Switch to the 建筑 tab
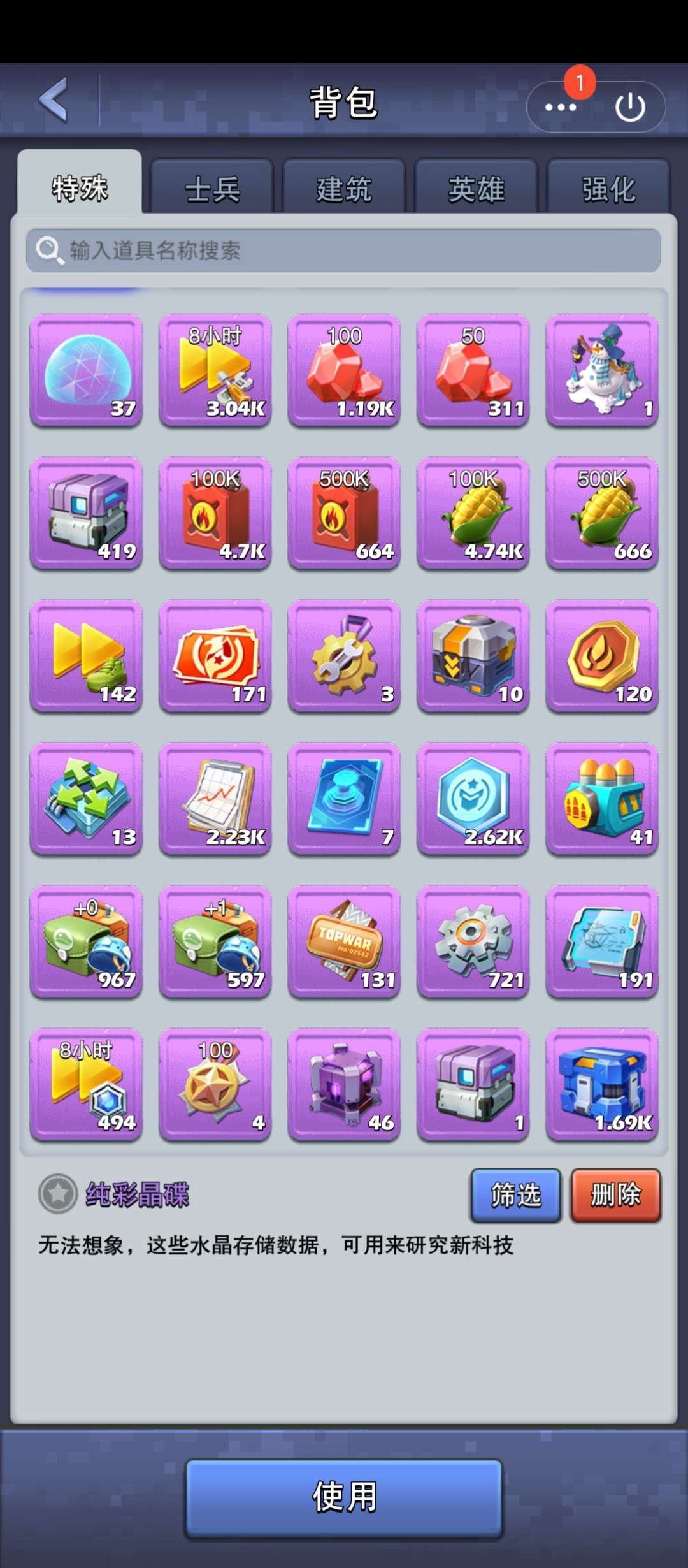 344,189
